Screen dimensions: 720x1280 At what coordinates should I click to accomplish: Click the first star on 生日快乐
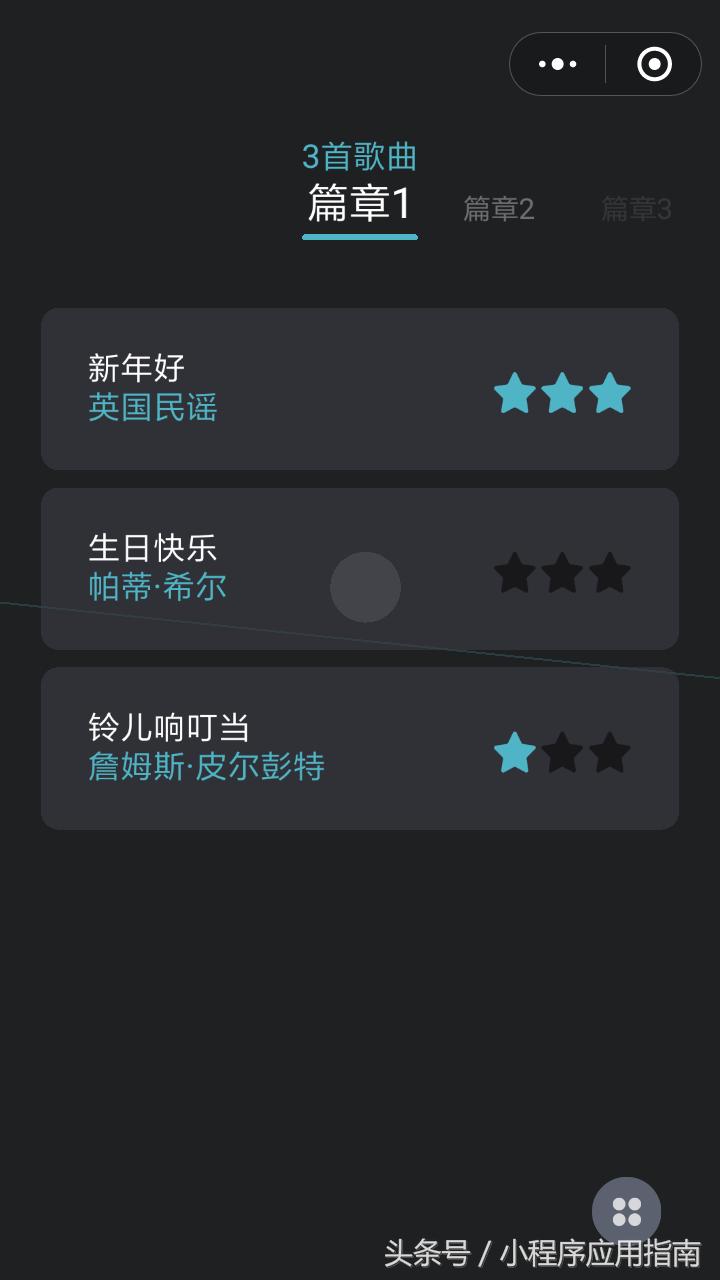(515, 574)
